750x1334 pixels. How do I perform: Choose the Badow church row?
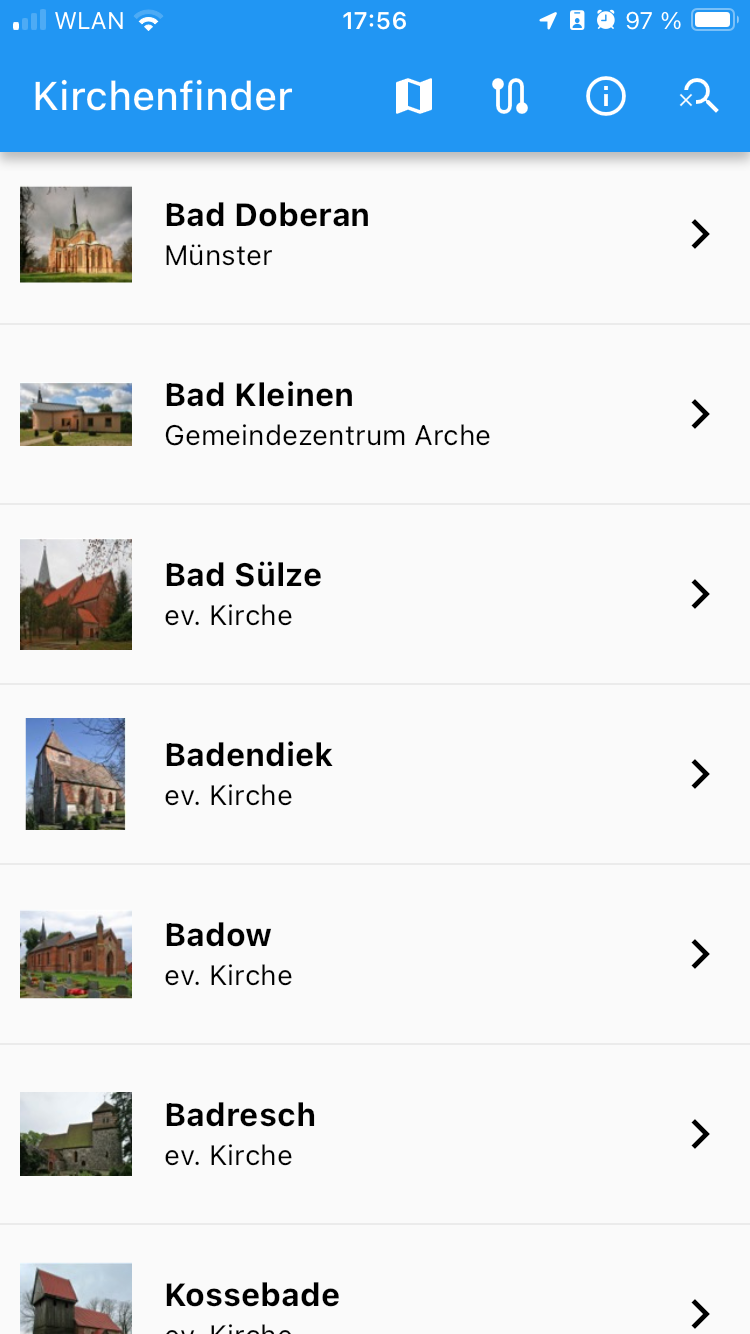point(374,955)
